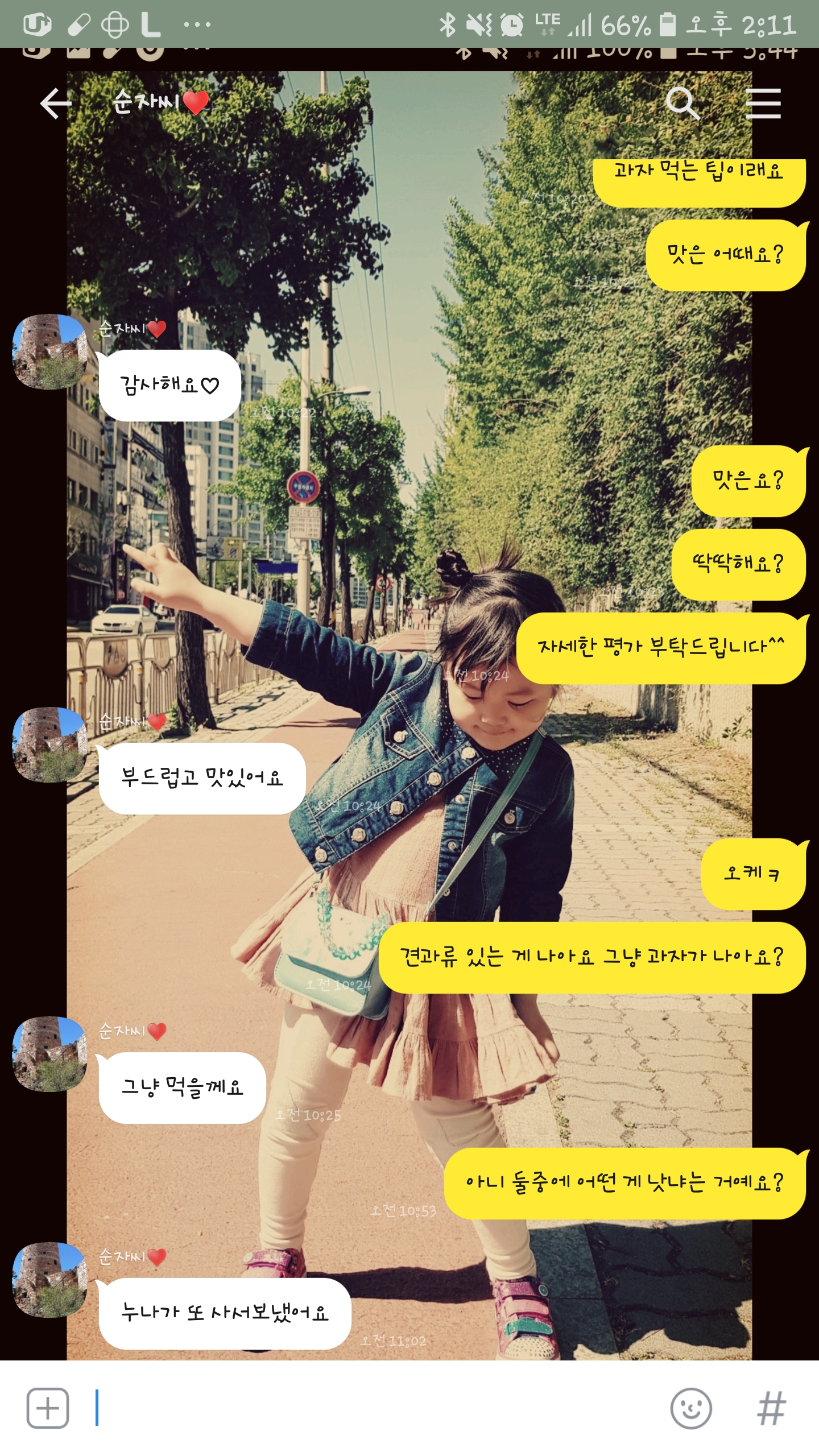
Task: Search within this conversation
Action: (682, 104)
